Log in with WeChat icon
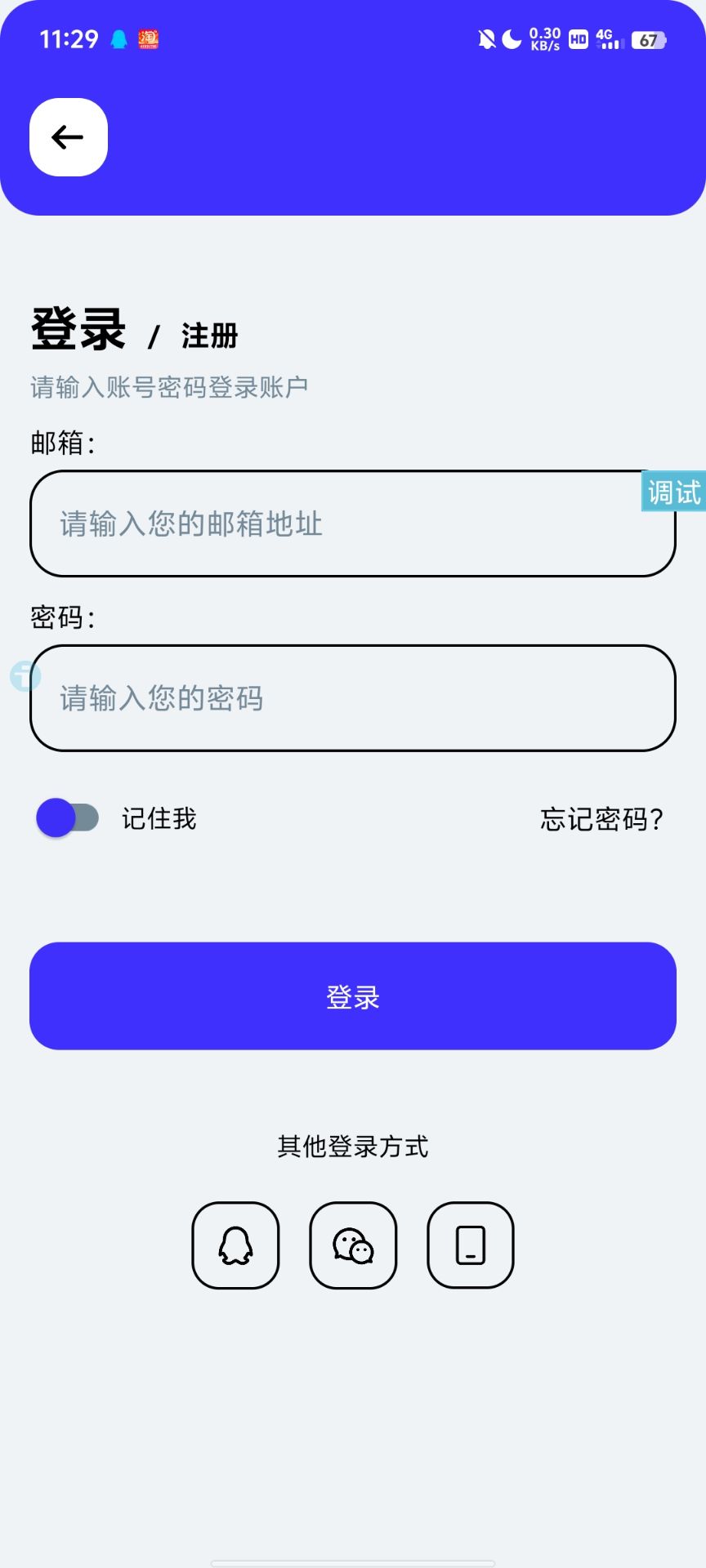This screenshot has height=1568, width=706. tap(353, 1245)
